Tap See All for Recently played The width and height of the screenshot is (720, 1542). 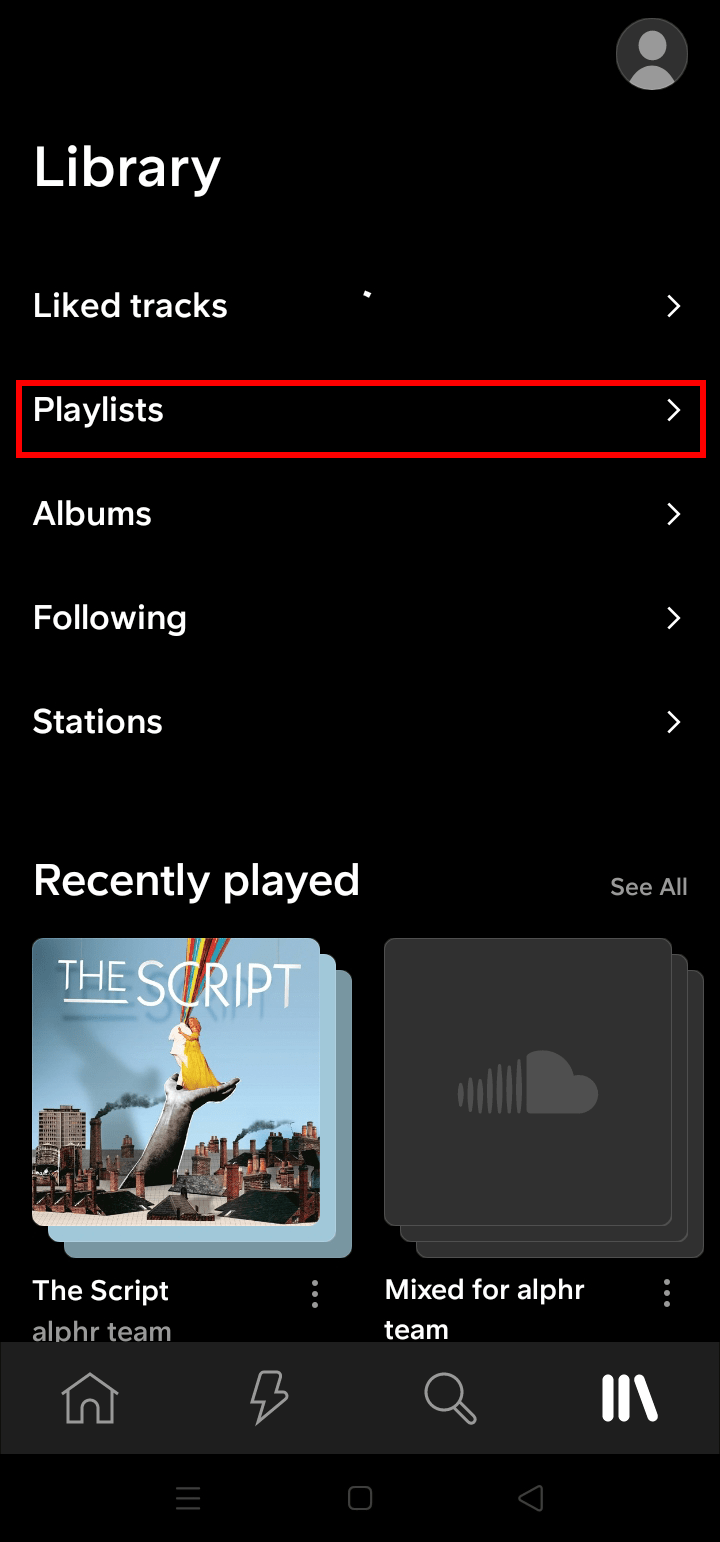648,886
